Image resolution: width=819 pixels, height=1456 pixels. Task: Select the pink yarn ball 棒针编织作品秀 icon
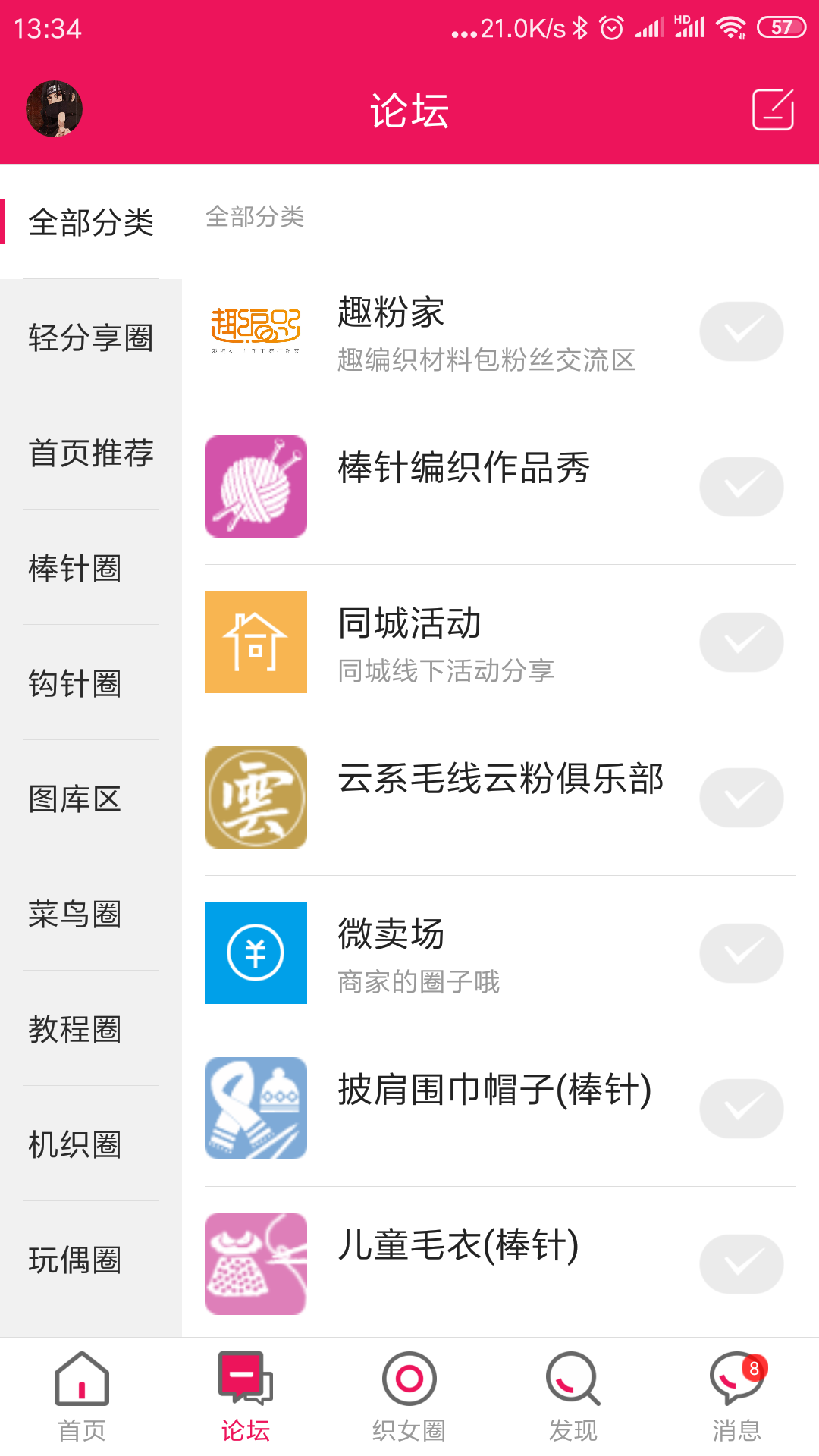(x=256, y=486)
